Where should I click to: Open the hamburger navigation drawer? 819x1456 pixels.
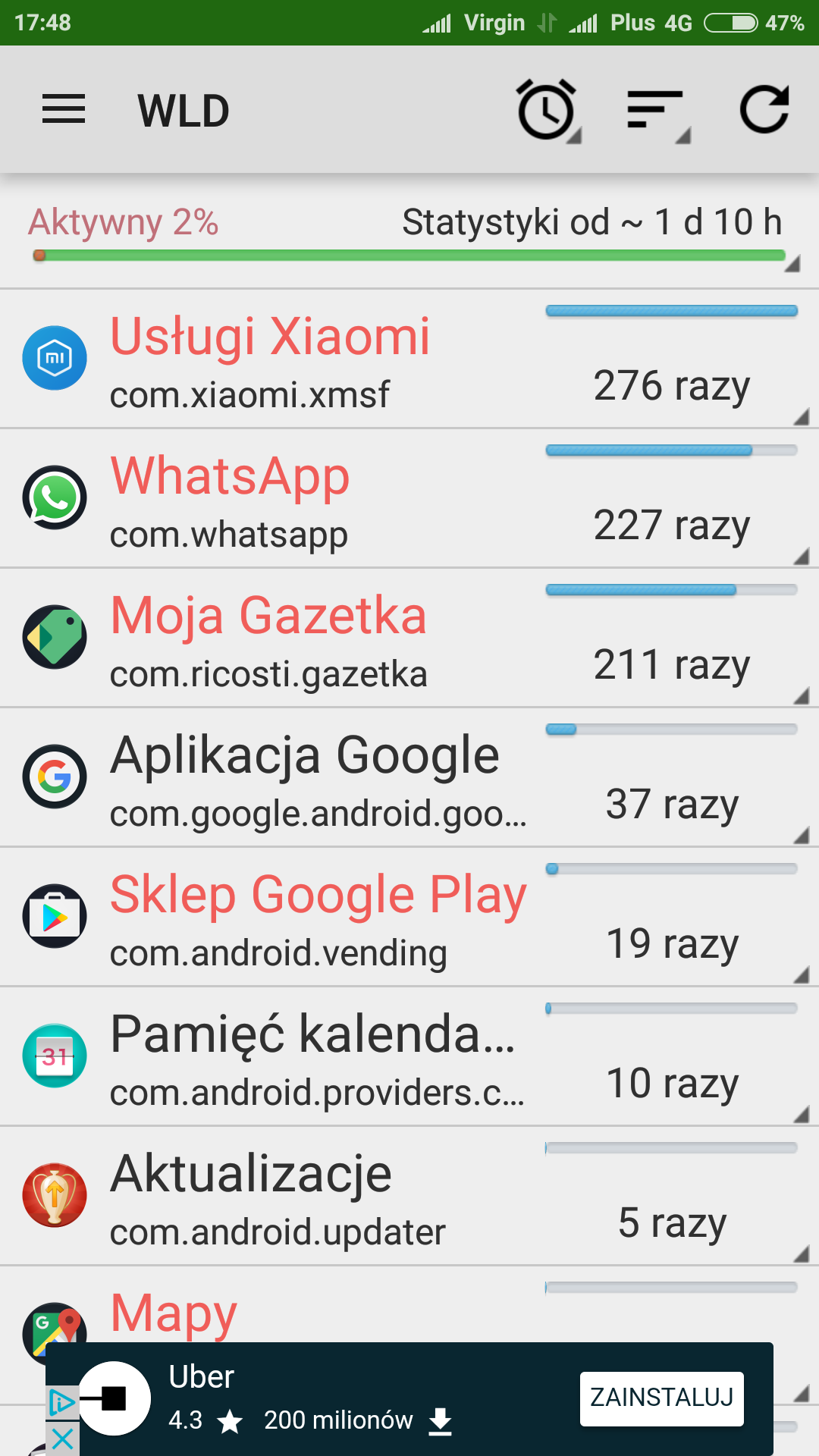(x=64, y=109)
